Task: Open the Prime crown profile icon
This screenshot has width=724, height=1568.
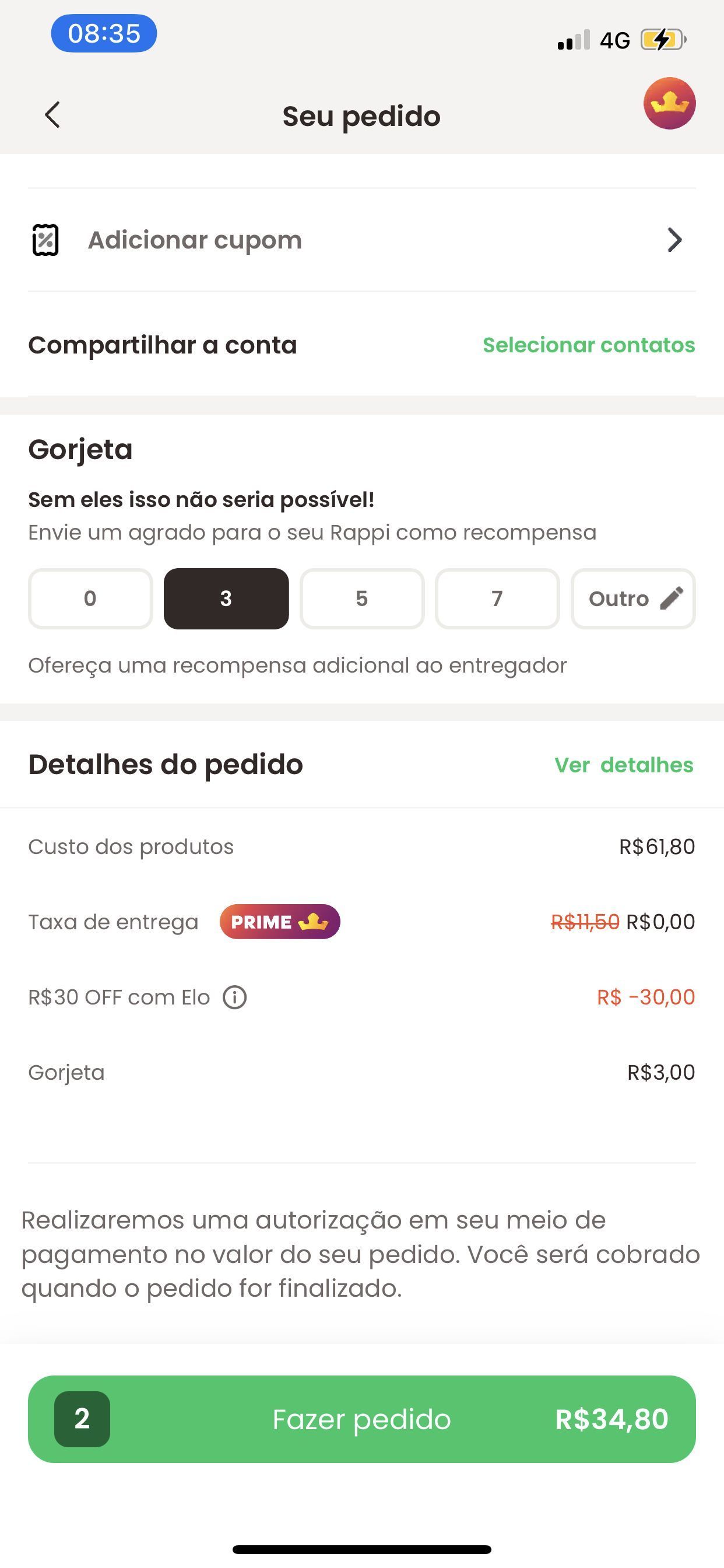Action: point(669,103)
